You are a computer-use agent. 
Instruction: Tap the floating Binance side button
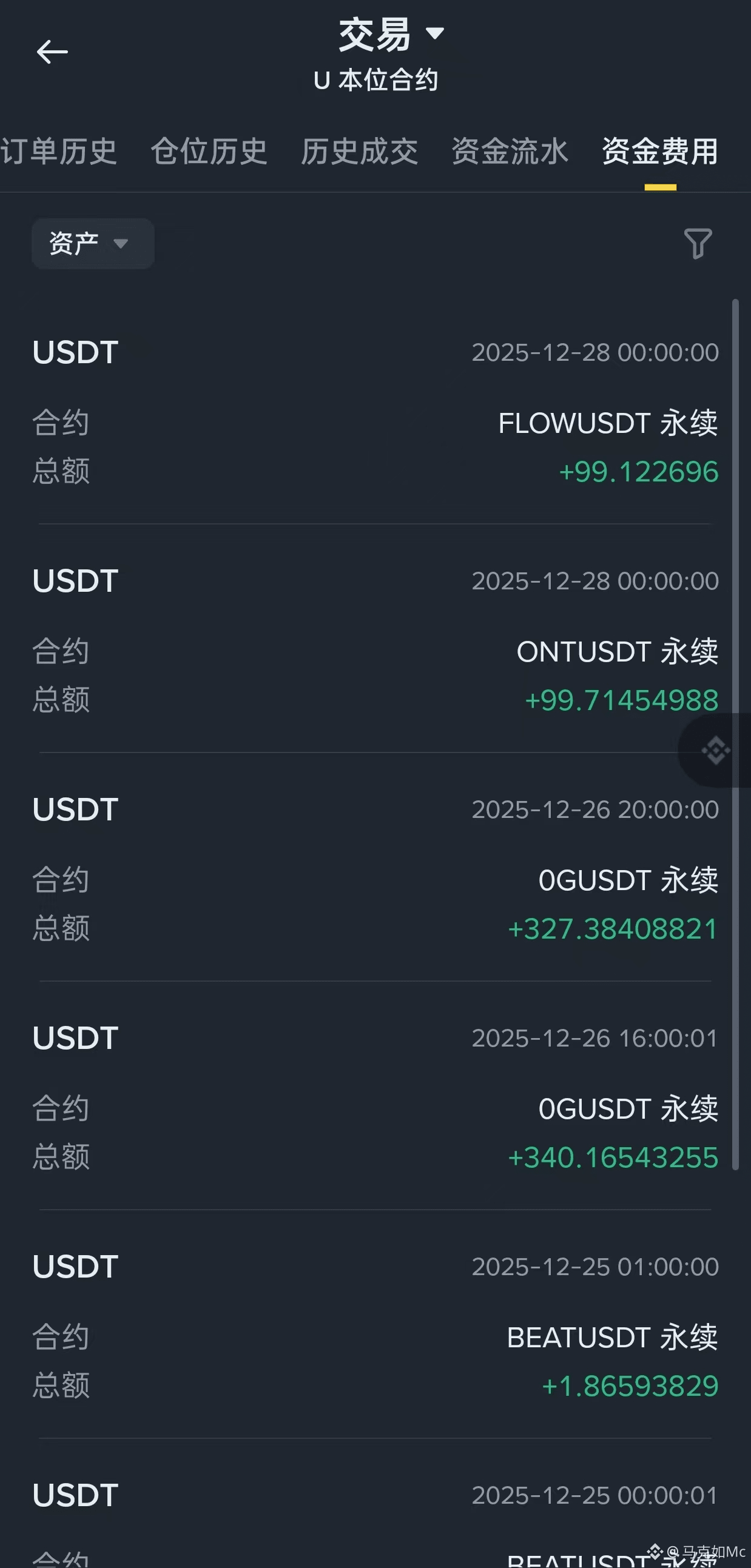[716, 751]
